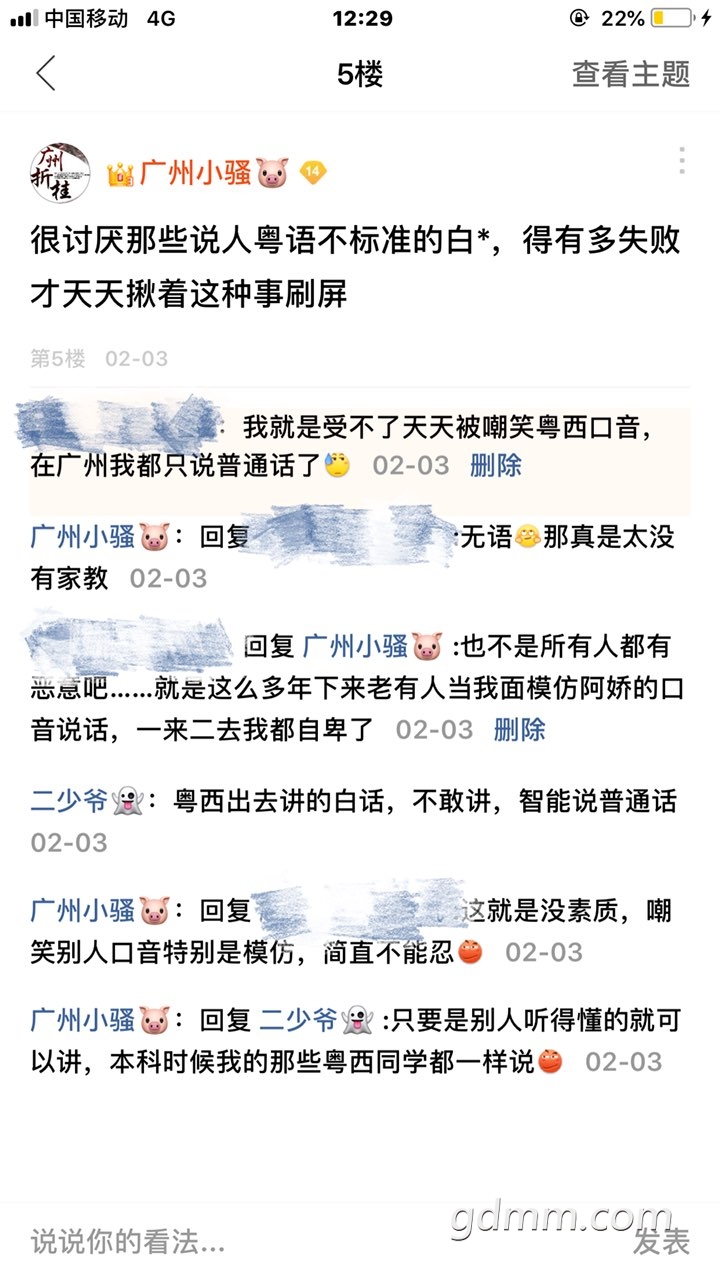Viewport: 720px width, 1280px height.
Task: Open 广州小骚's profile avatar
Action: pos(59,173)
